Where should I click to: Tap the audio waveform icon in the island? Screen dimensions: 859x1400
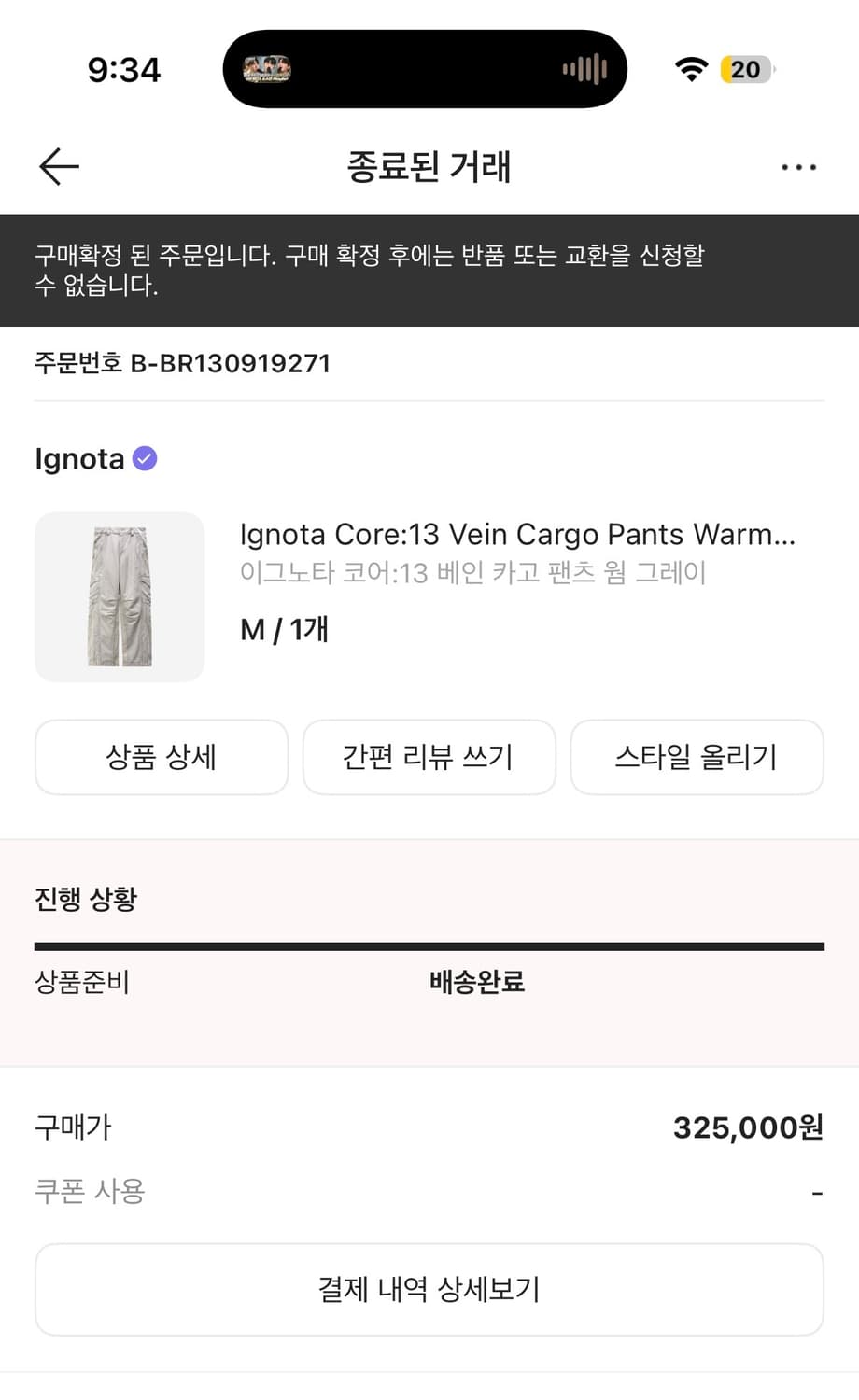(587, 69)
